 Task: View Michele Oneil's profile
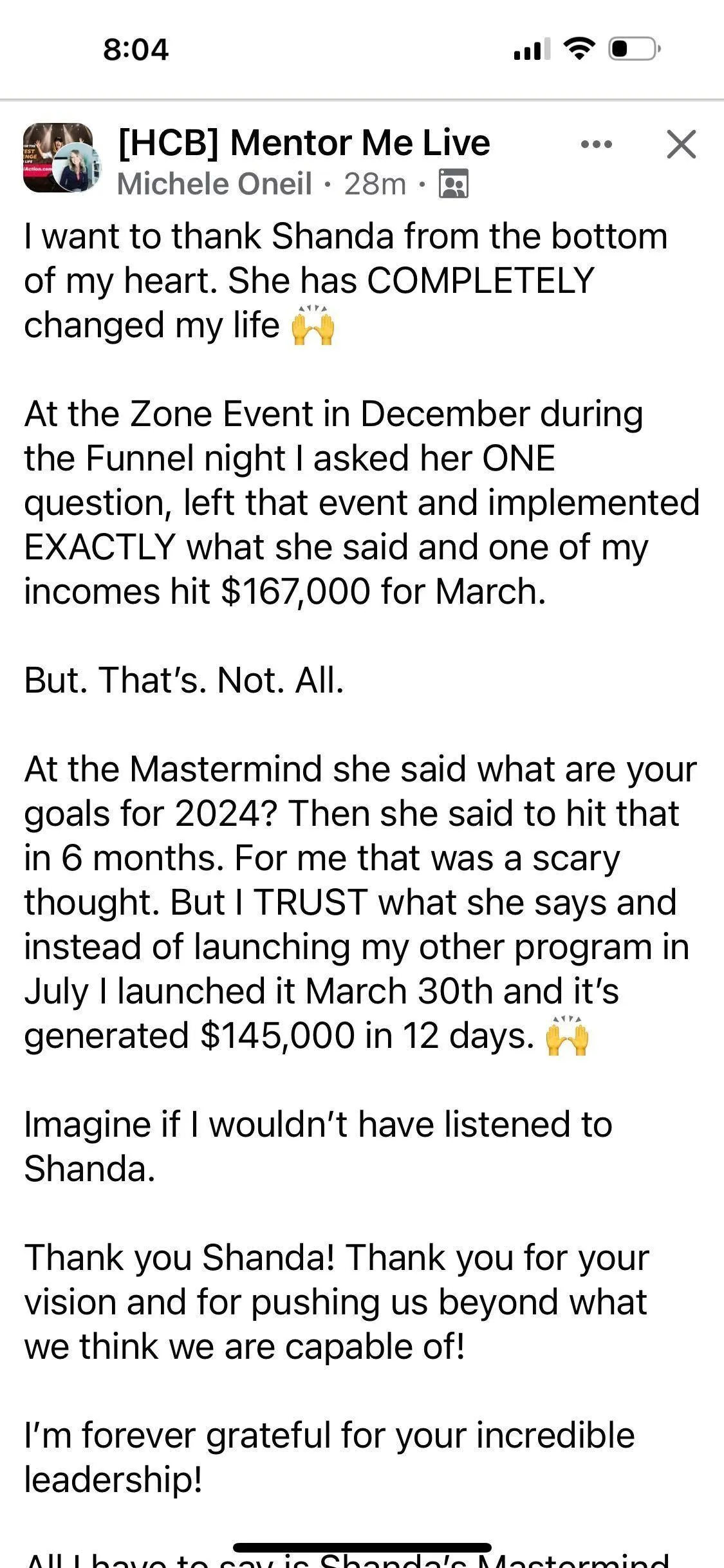pyautogui.click(x=214, y=184)
